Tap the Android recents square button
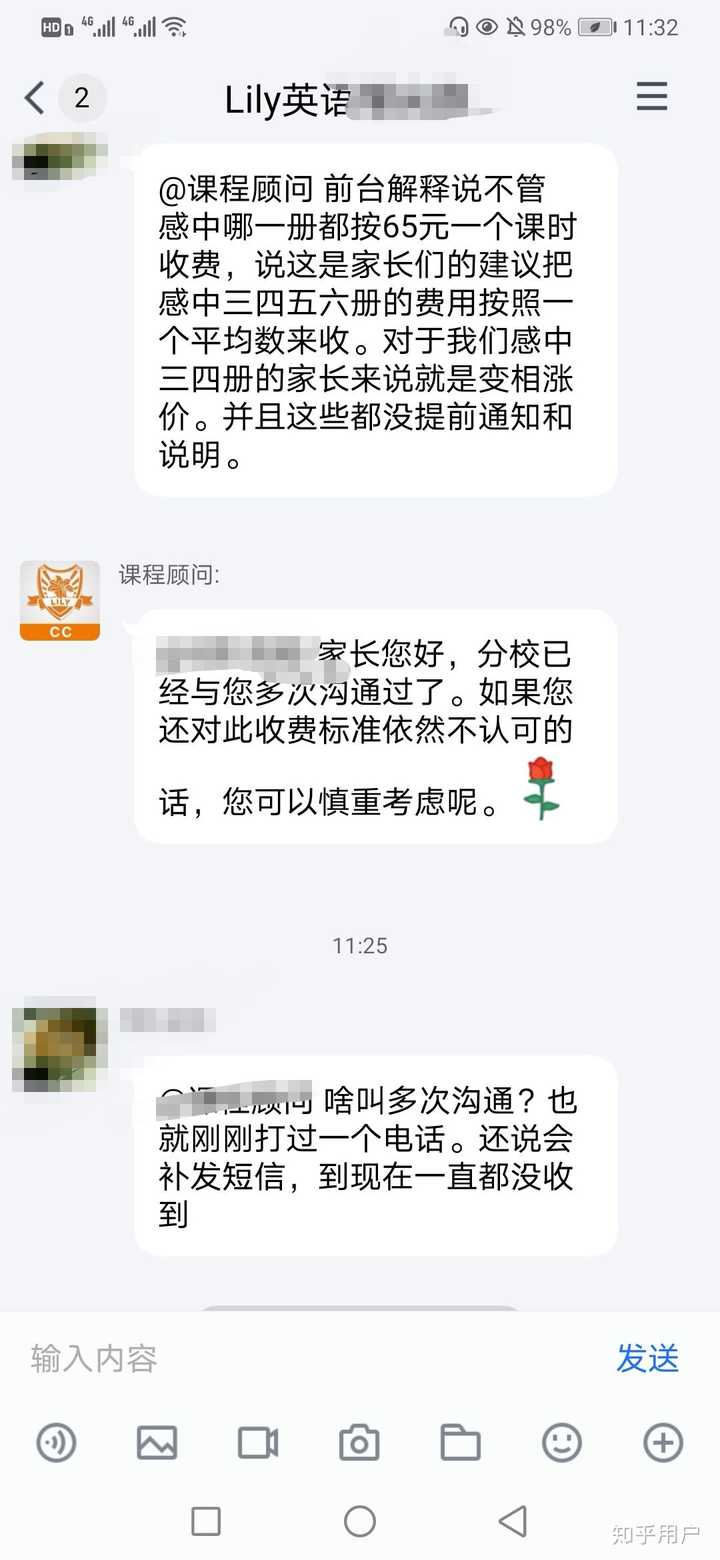The image size is (720, 1560). (205, 1521)
